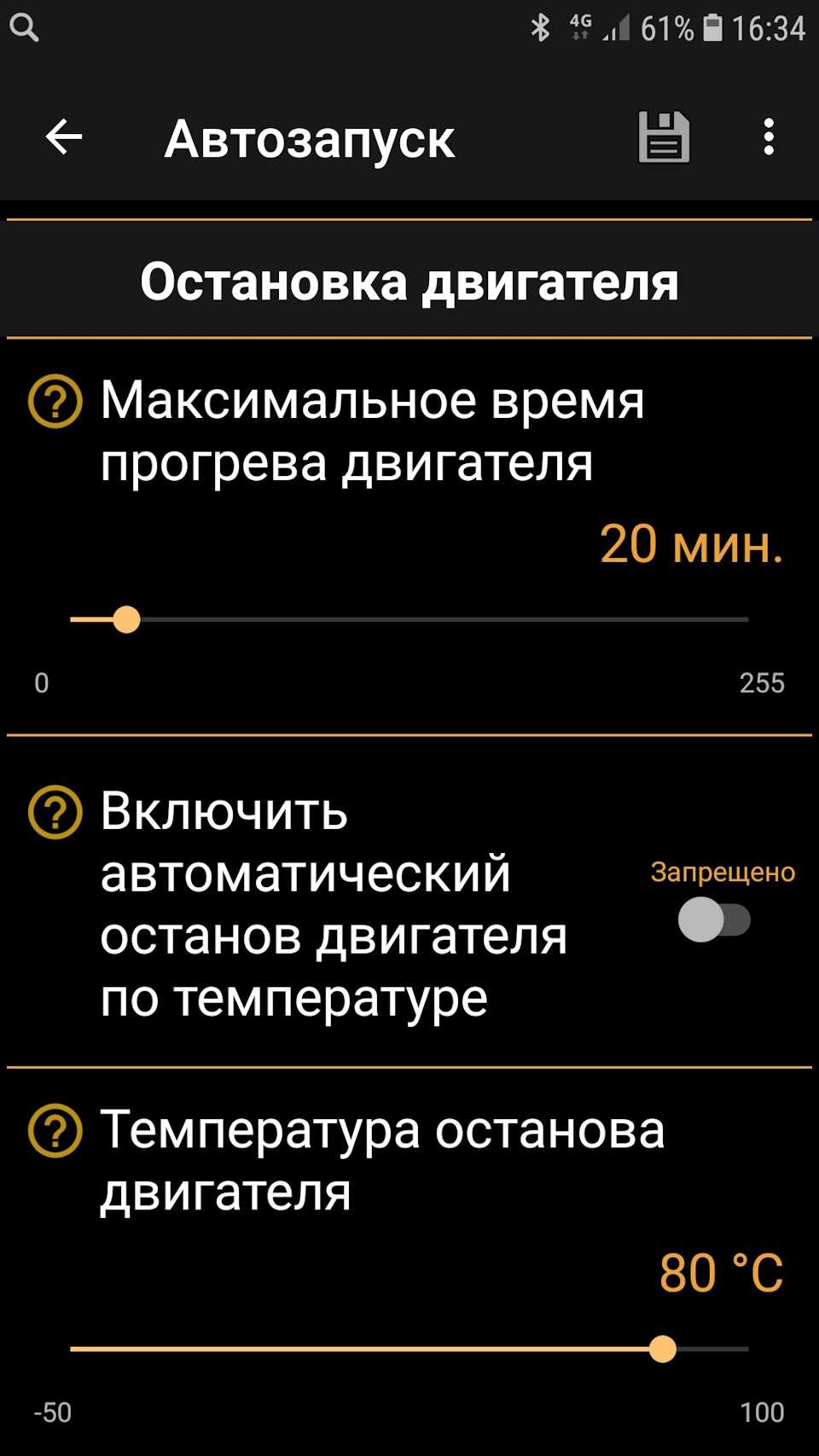Save settings with the floppy disk icon
The width and height of the screenshot is (819, 1456).
pyautogui.click(x=664, y=137)
